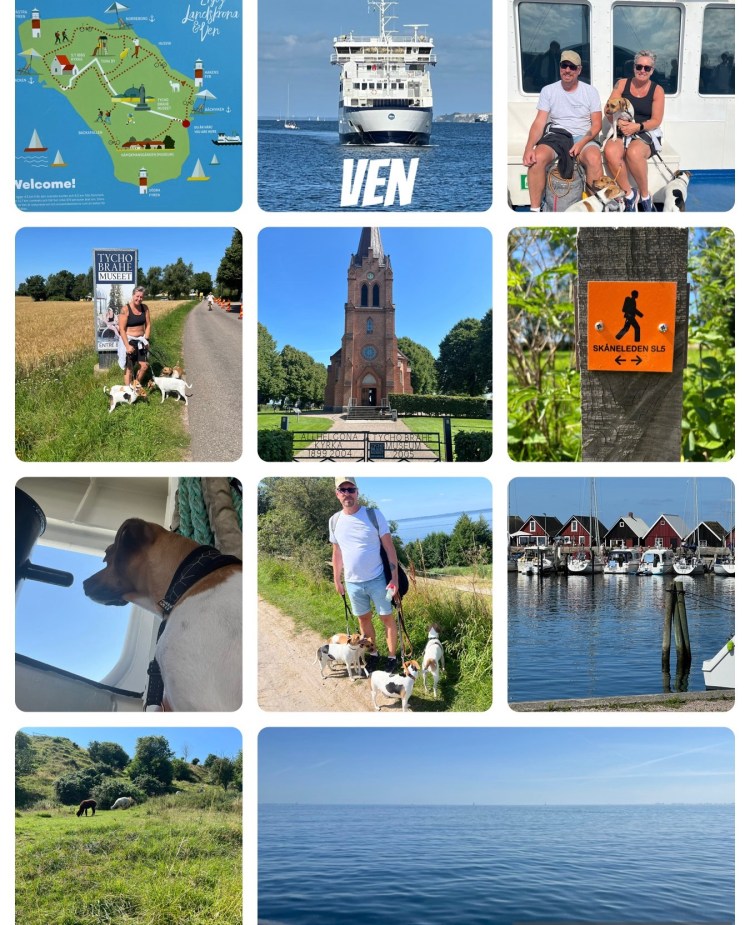This screenshot has width=750, height=925.
Task: Open the Ven island map photo
Action: (128, 105)
